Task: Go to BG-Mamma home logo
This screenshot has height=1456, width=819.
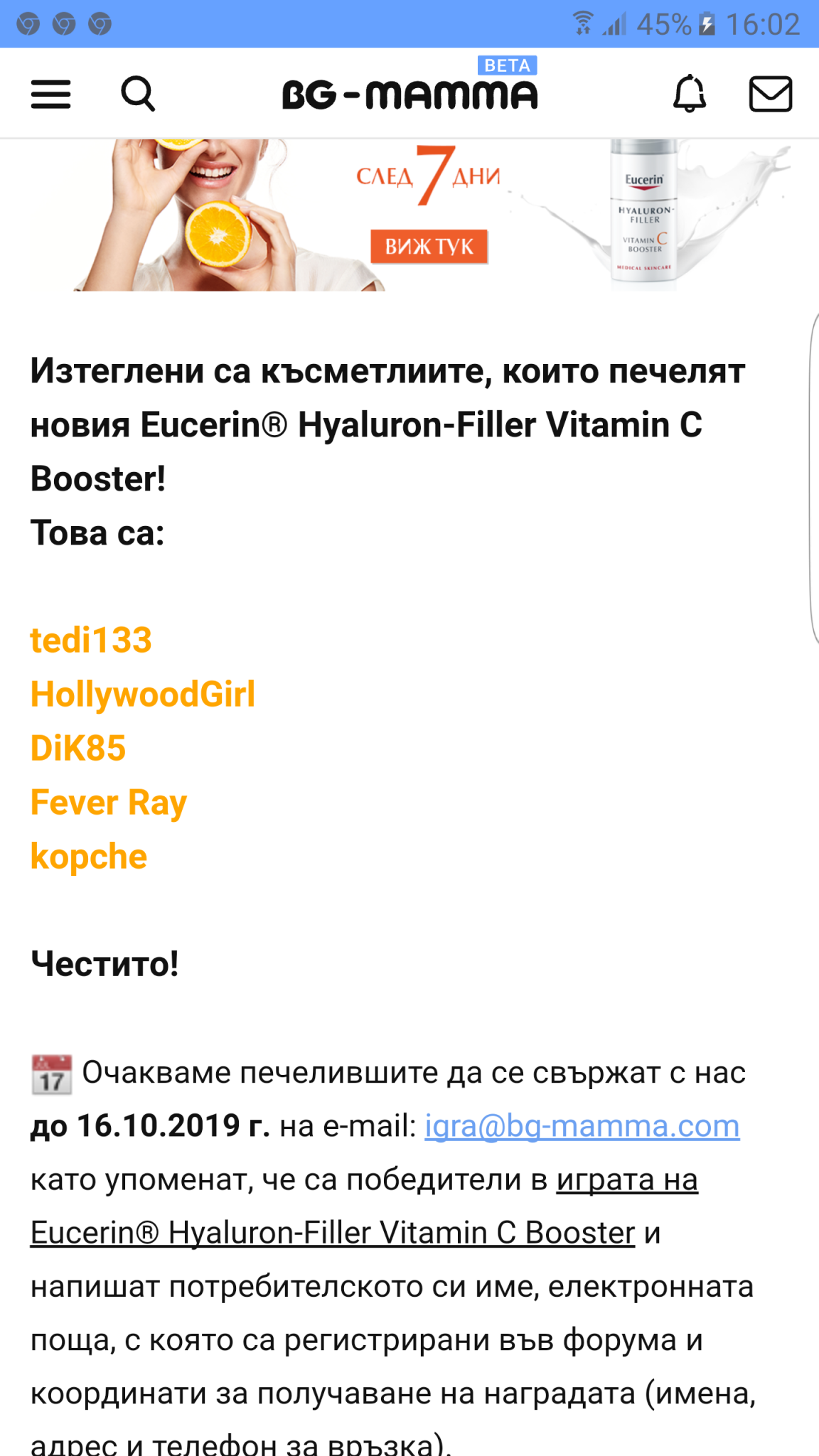Action: 409,94
